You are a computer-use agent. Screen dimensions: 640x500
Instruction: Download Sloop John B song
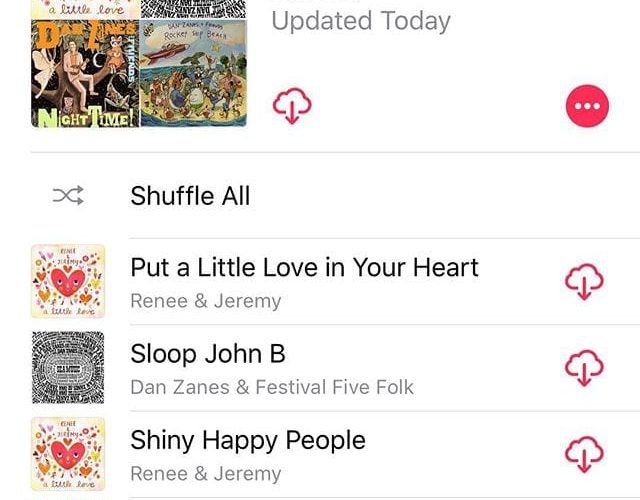coord(585,369)
